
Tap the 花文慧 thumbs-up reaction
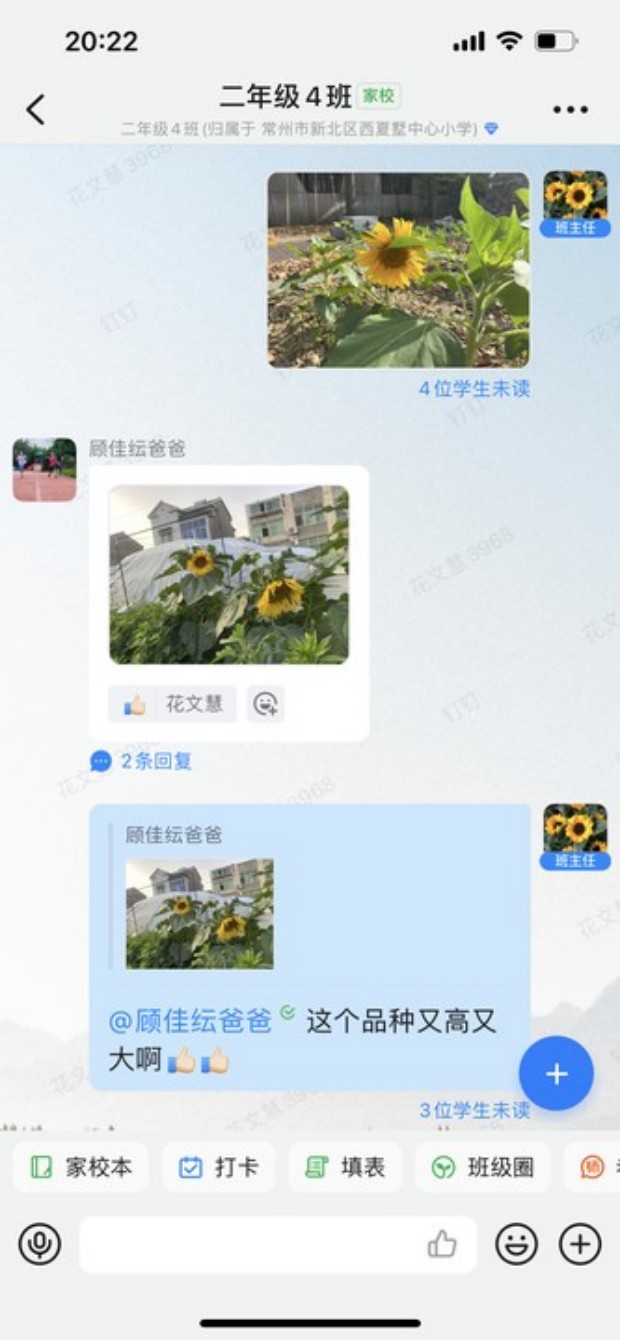pos(172,704)
